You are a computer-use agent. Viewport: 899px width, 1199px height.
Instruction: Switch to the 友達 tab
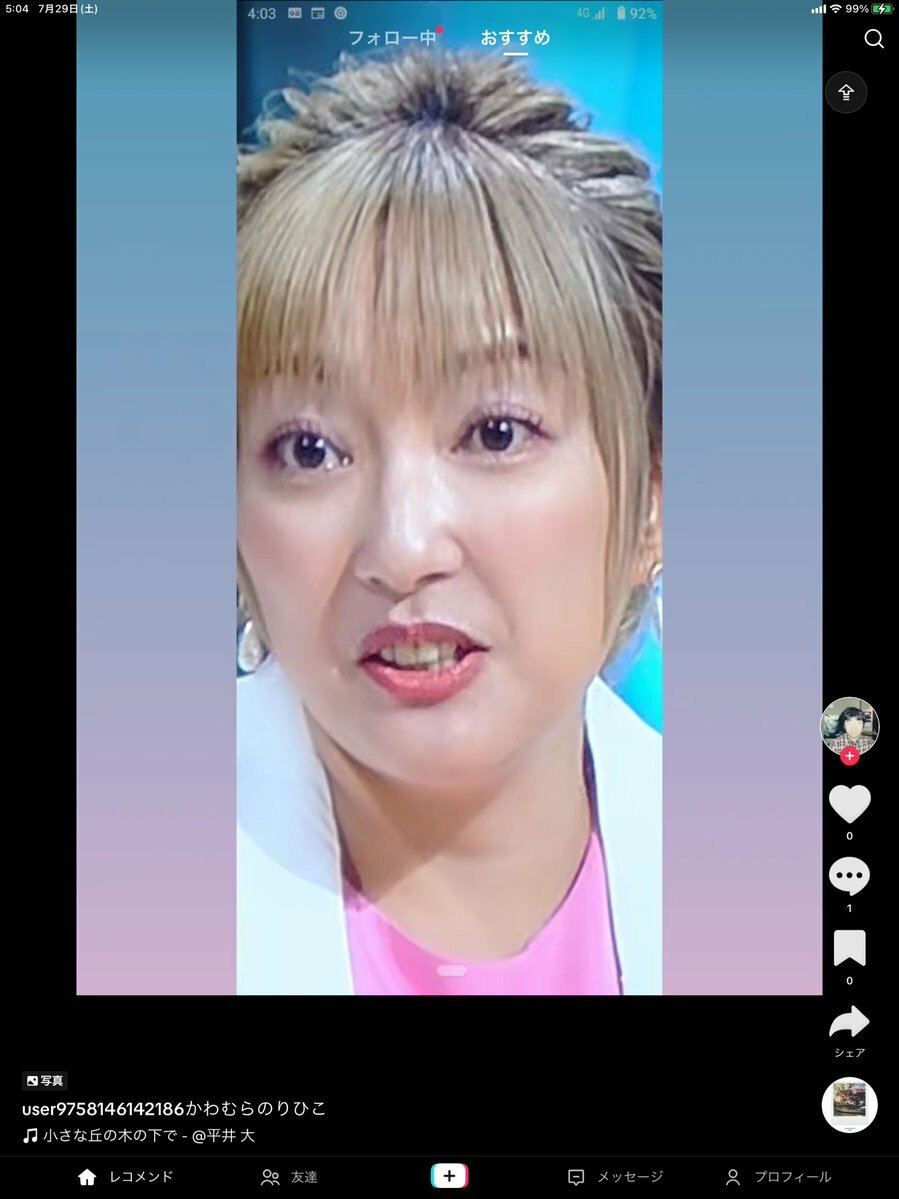289,1177
